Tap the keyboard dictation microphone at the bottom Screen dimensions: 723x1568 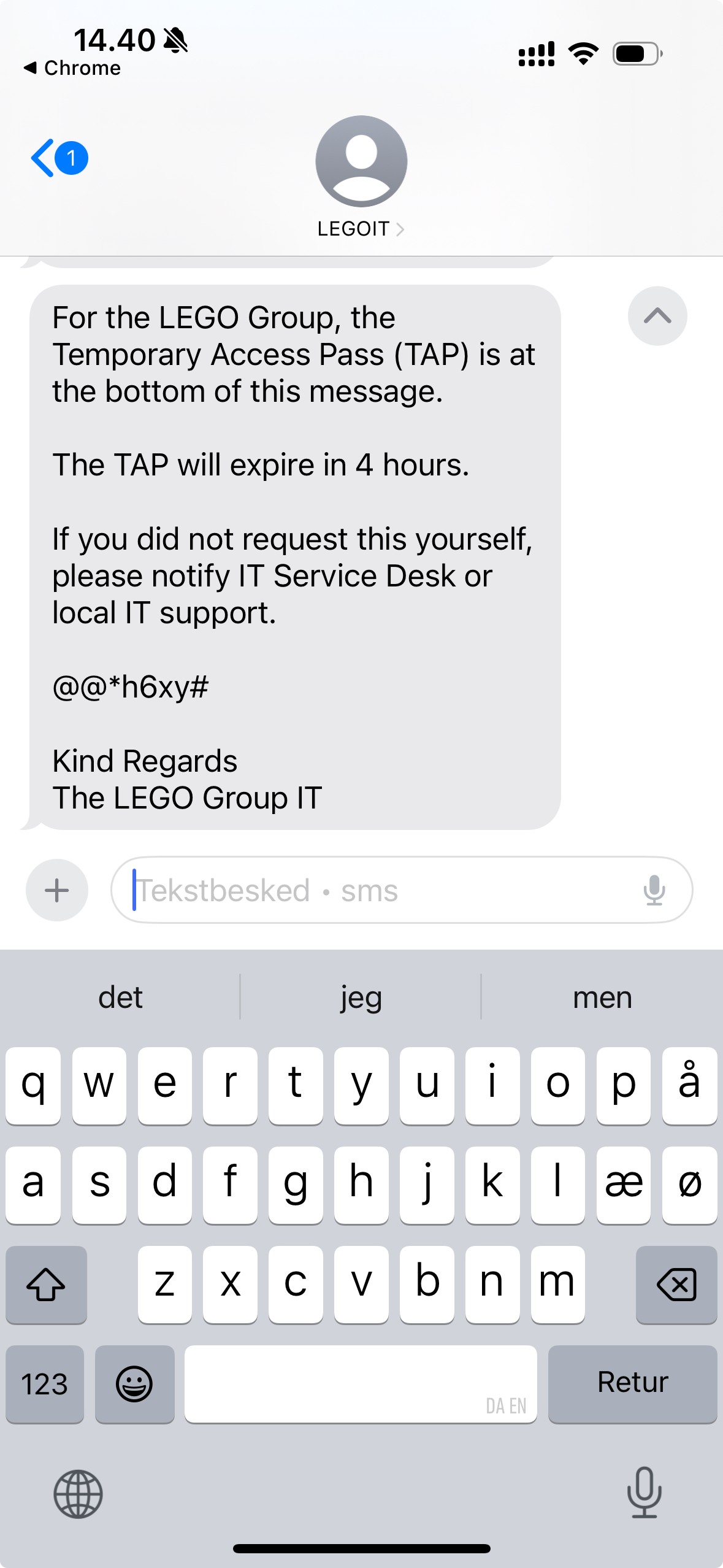point(644,1493)
